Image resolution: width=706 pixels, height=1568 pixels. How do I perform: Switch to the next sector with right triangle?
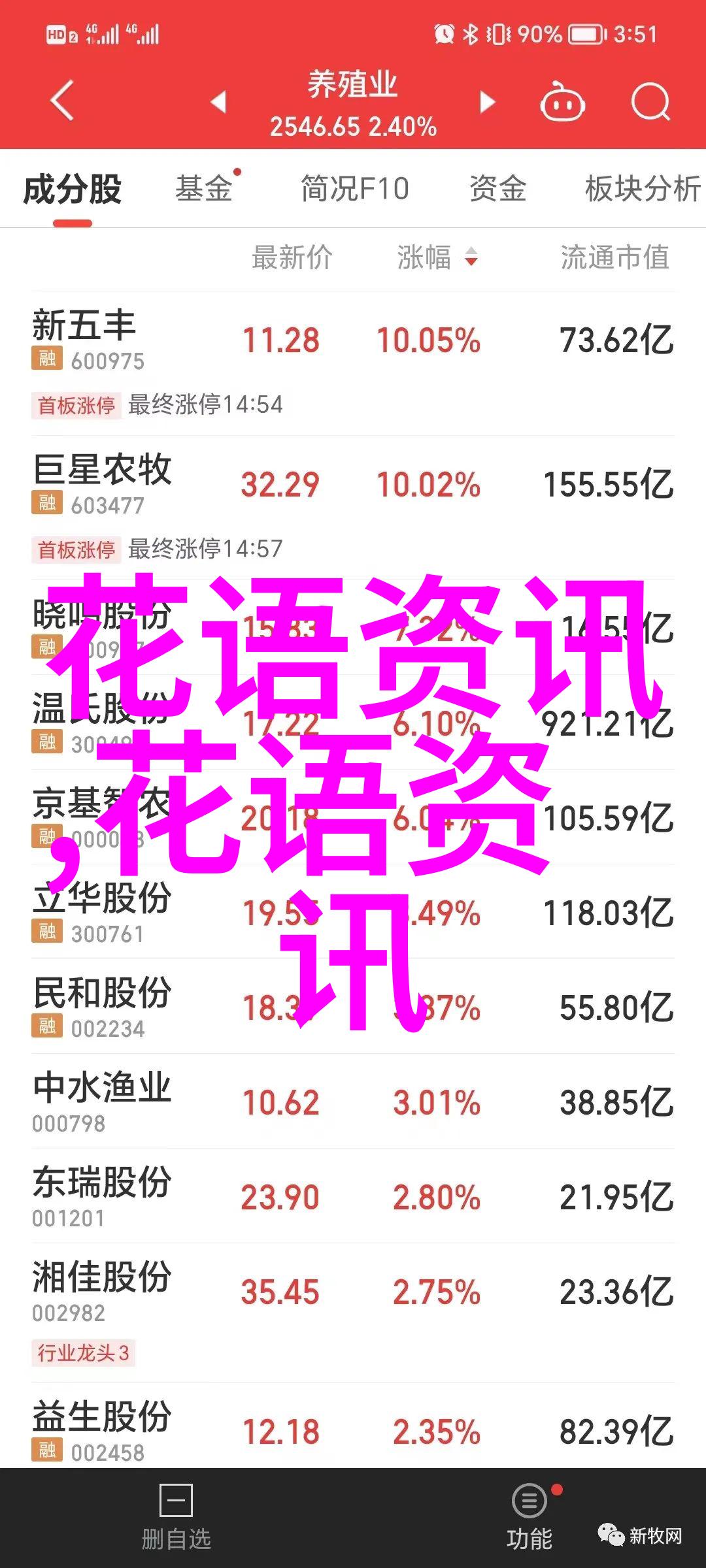487,102
